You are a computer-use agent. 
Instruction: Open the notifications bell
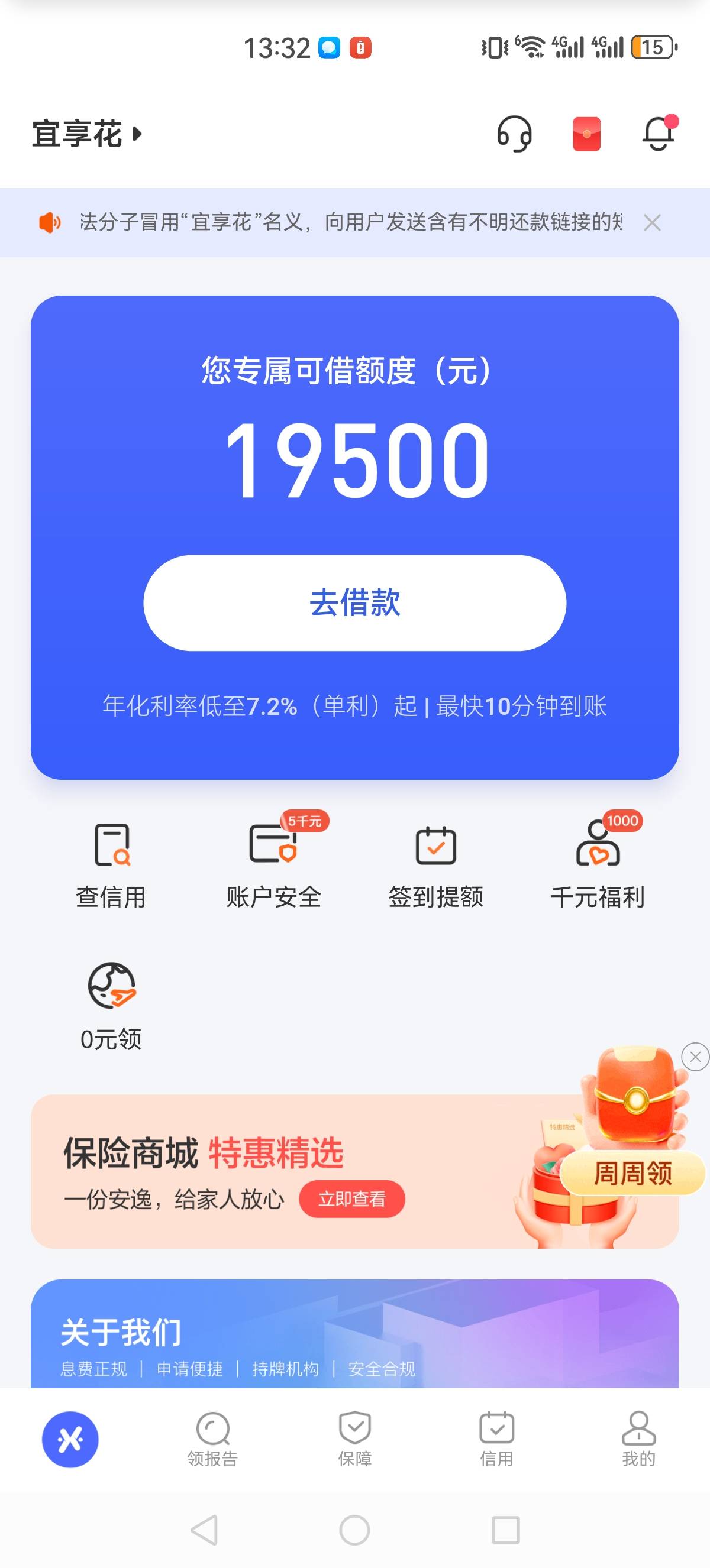click(x=660, y=132)
